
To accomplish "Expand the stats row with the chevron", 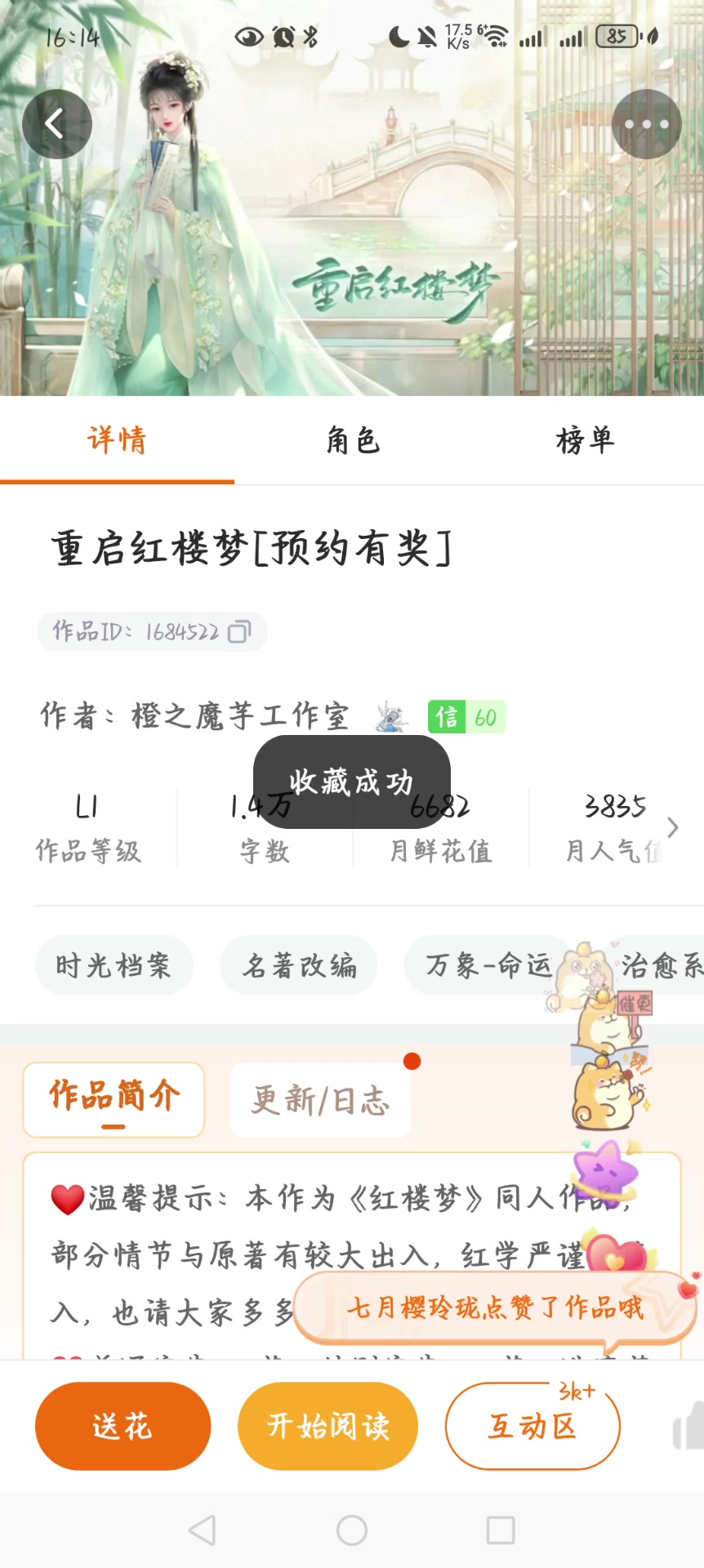I will pyautogui.click(x=672, y=827).
